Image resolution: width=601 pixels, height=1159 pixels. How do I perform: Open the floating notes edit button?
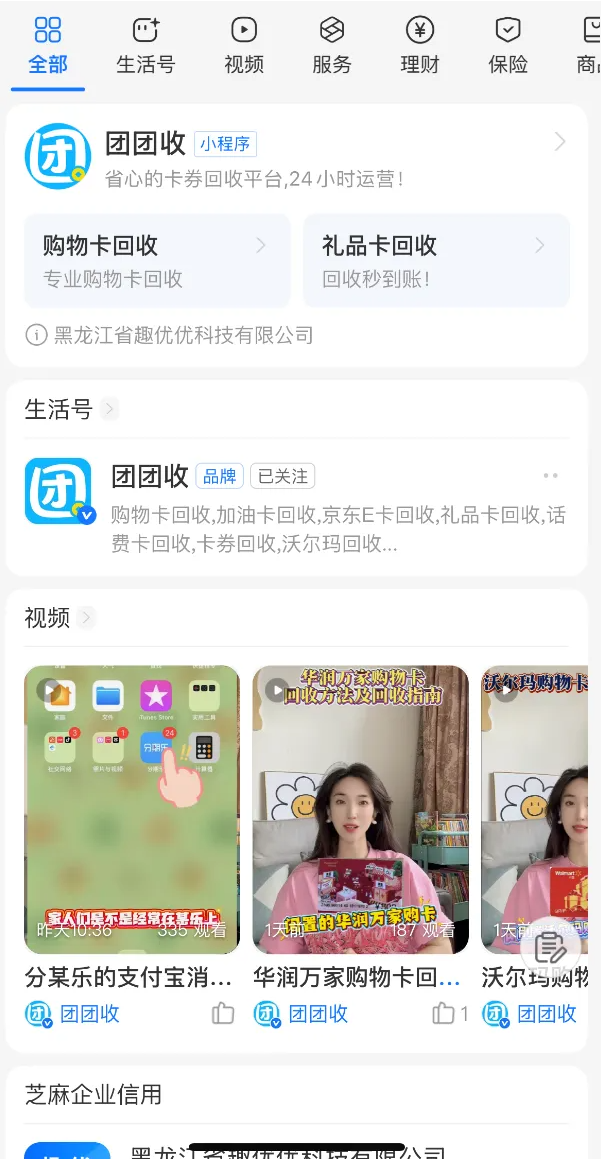point(552,948)
